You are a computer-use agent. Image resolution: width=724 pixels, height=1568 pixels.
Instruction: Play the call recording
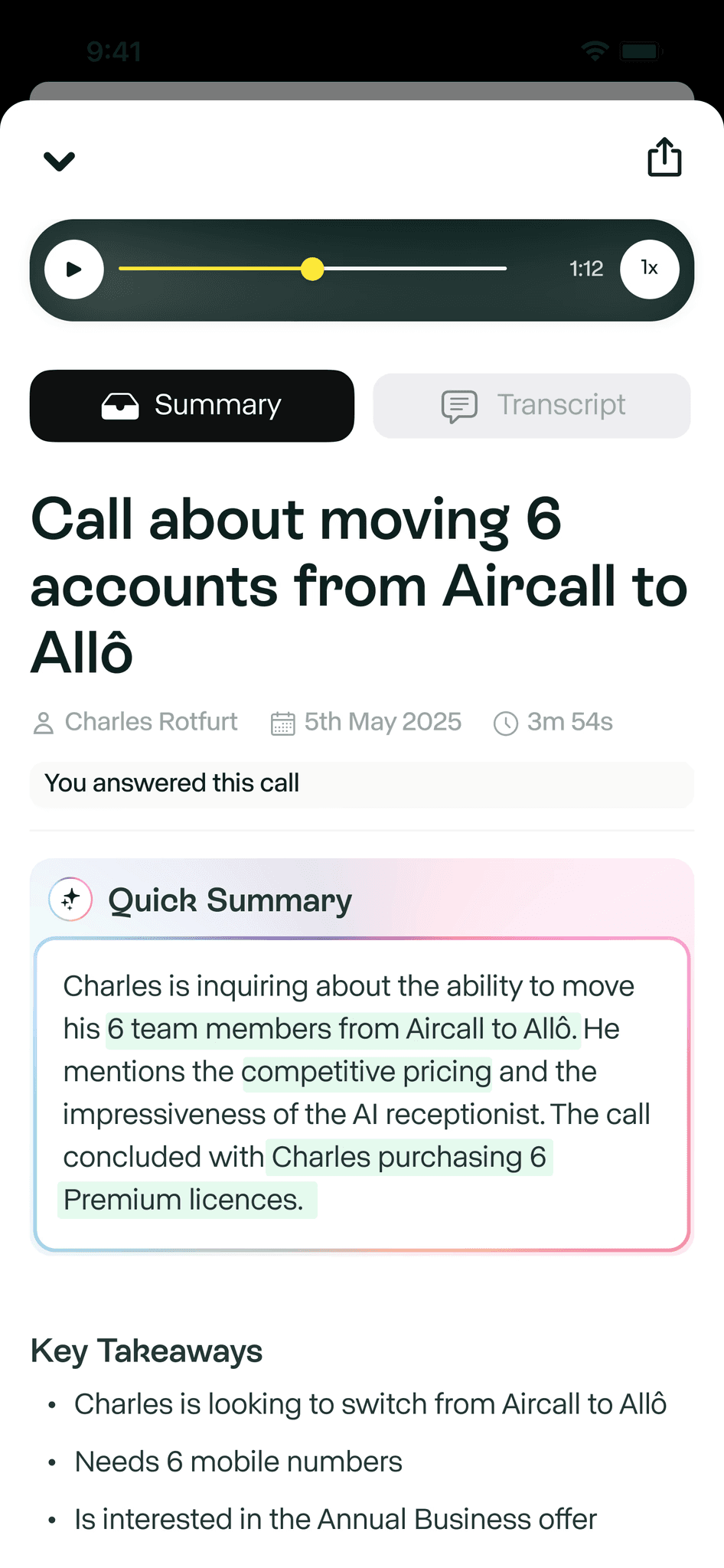pyautogui.click(x=74, y=269)
